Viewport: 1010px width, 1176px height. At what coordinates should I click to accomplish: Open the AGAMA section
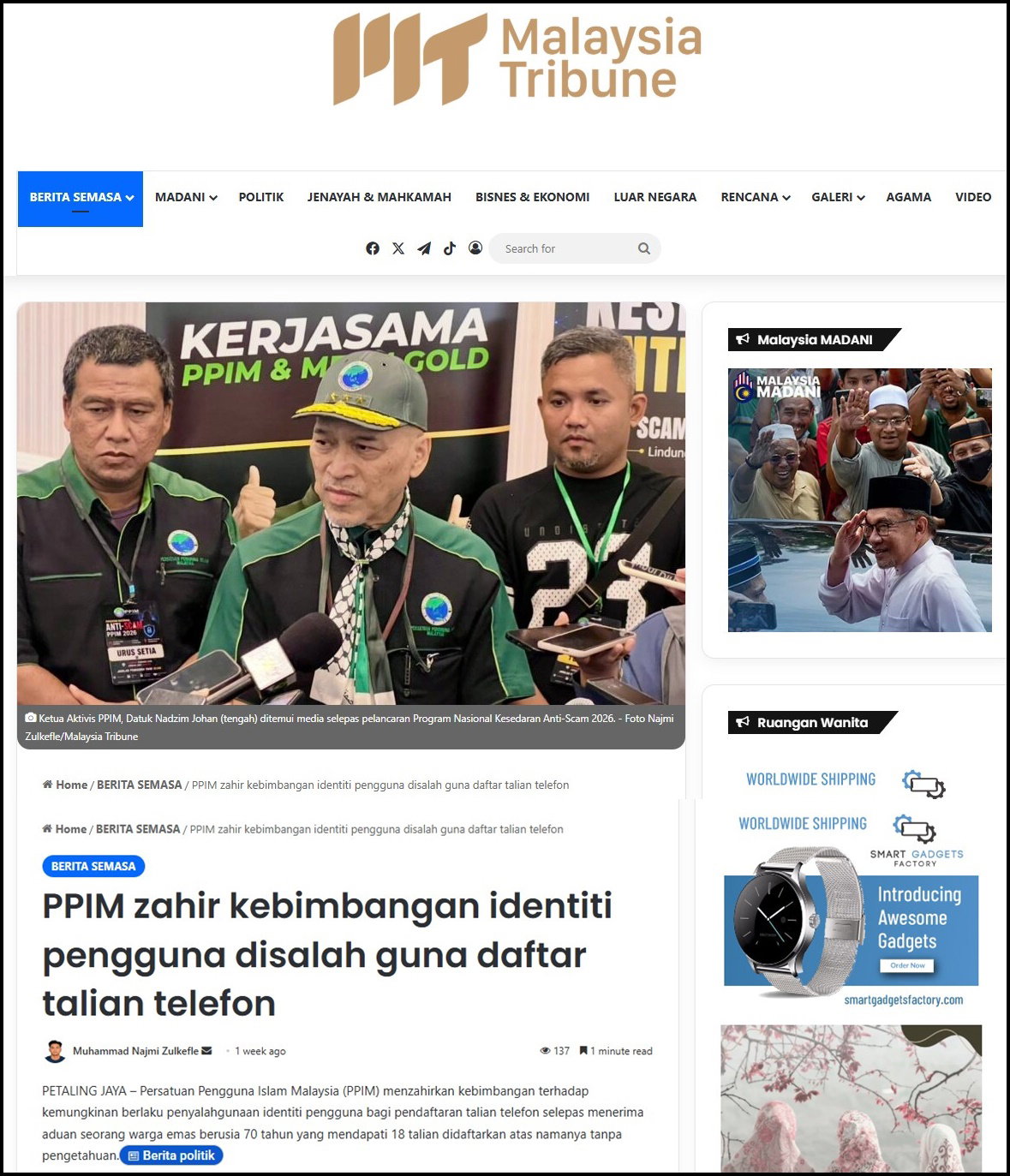909,197
